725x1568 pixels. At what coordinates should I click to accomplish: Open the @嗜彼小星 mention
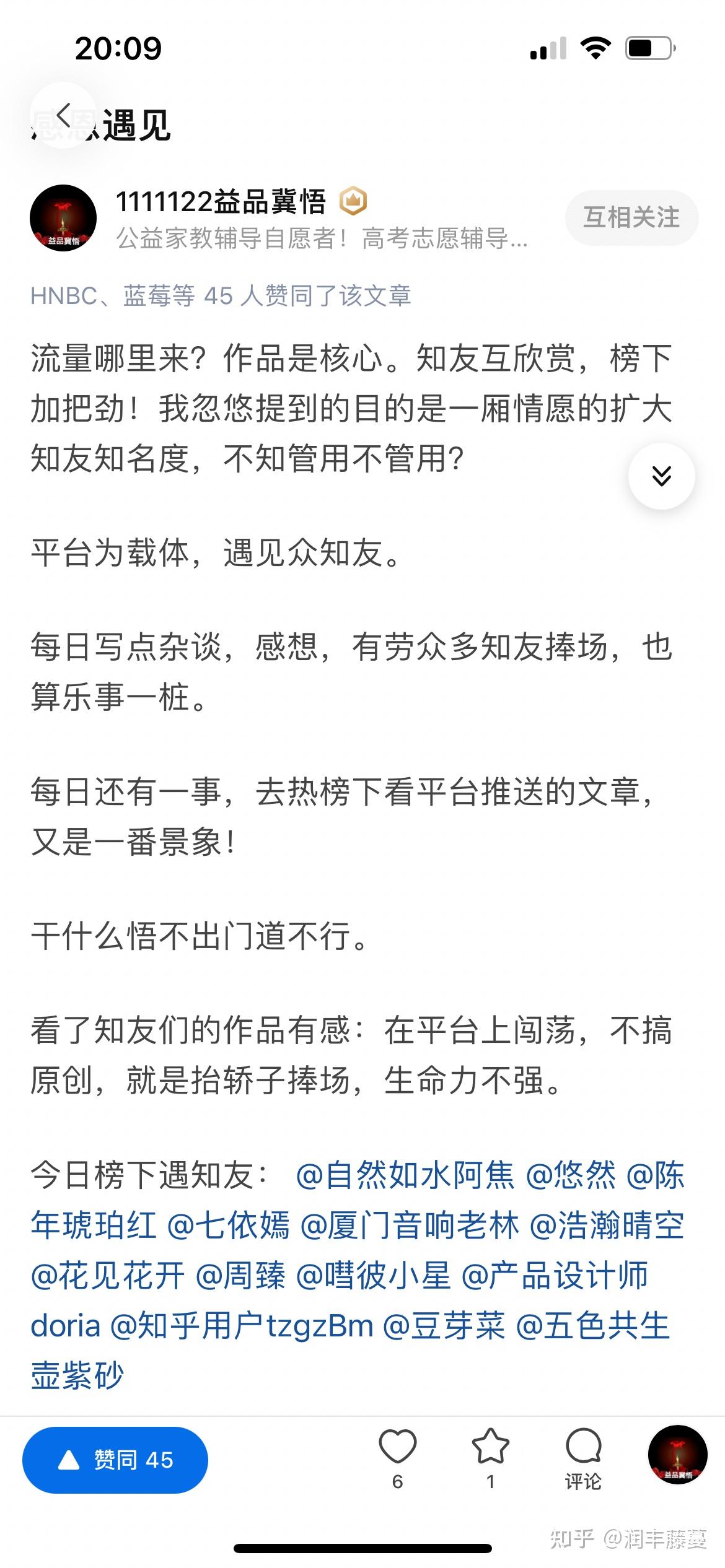click(x=373, y=1275)
